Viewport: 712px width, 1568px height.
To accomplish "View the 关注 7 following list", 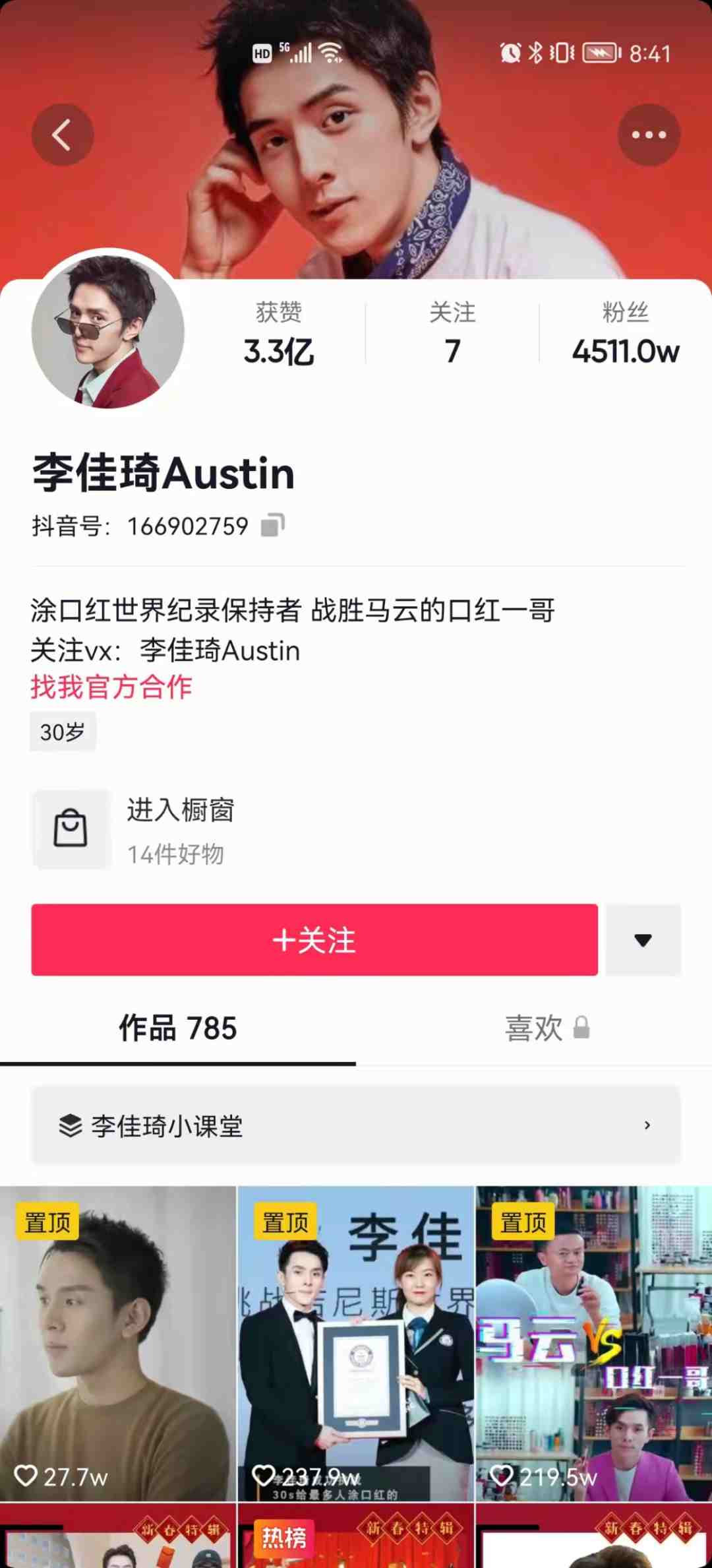I will pyautogui.click(x=452, y=334).
